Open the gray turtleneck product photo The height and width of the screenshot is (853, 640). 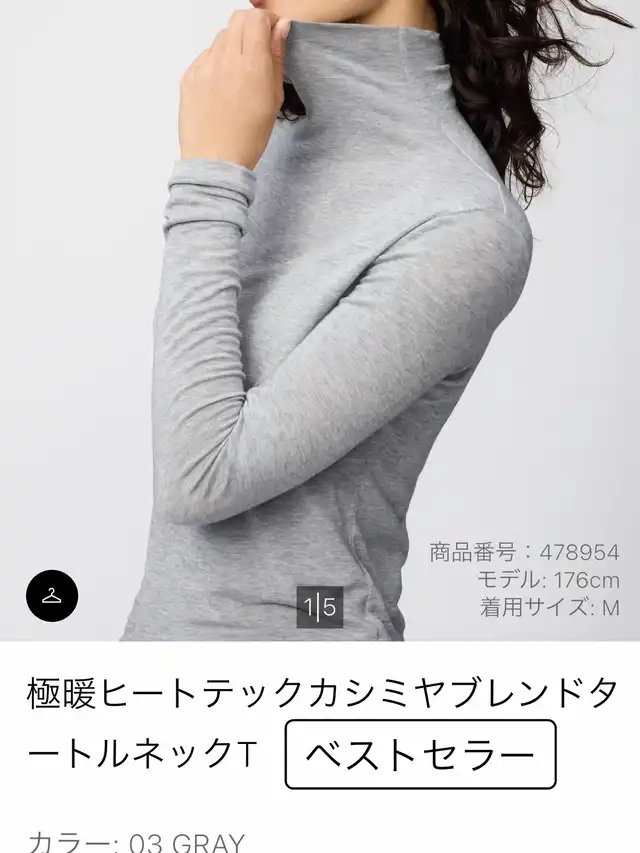click(320, 300)
